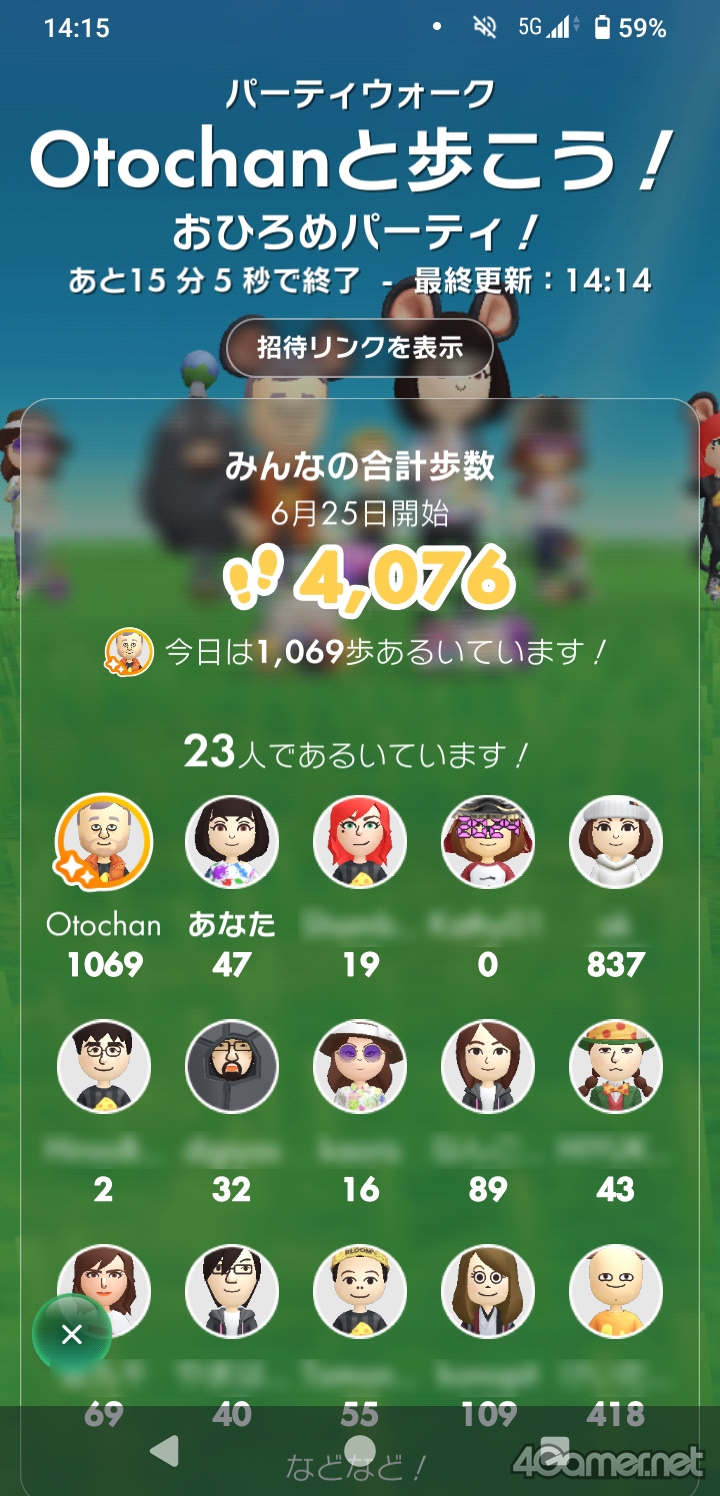Go to the home screen
Image resolution: width=720 pixels, height=1496 pixels.
(360, 1451)
